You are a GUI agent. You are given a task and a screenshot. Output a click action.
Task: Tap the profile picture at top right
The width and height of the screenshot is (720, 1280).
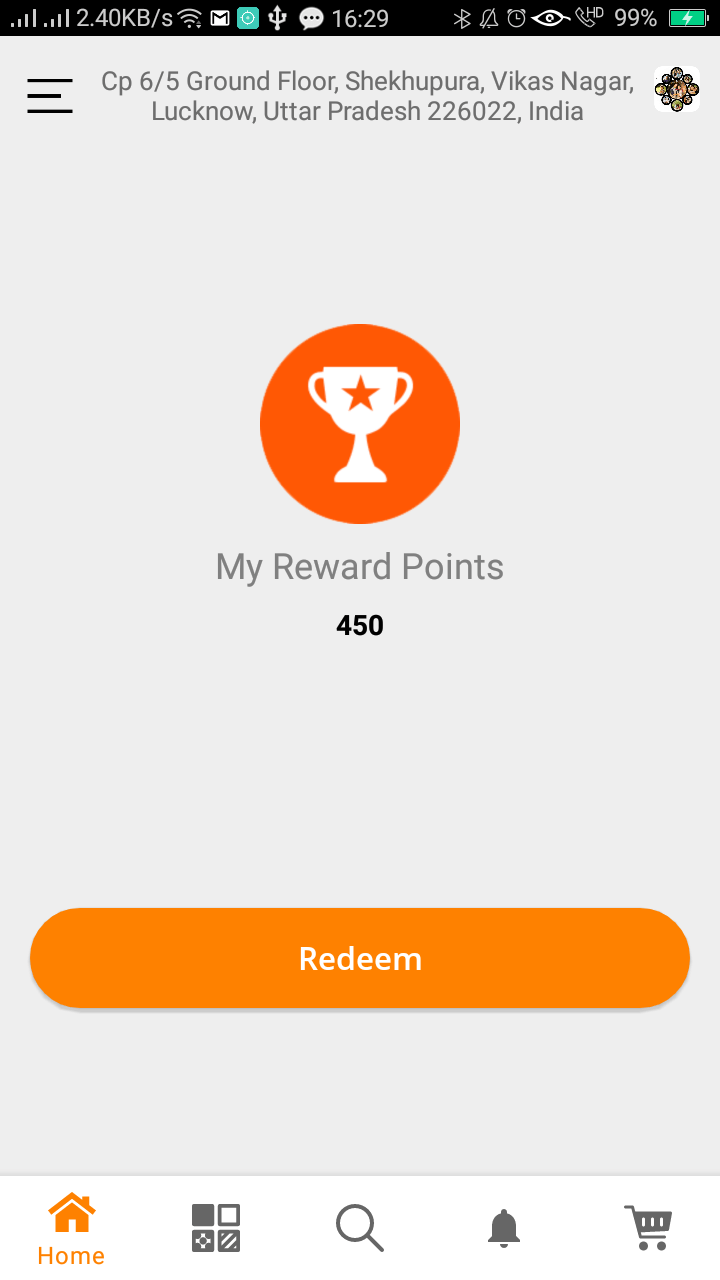[x=677, y=89]
